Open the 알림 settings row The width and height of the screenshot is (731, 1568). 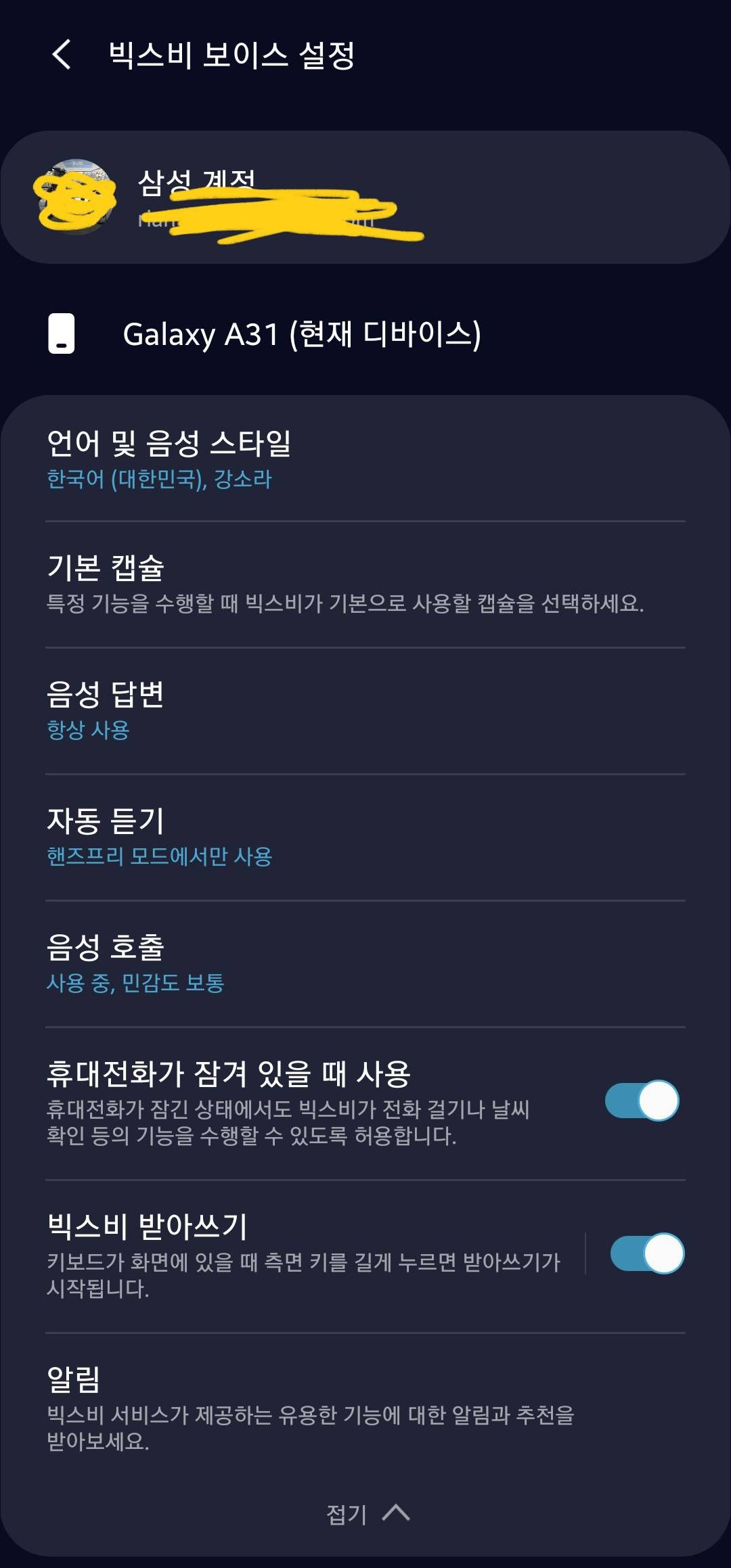tap(365, 1408)
